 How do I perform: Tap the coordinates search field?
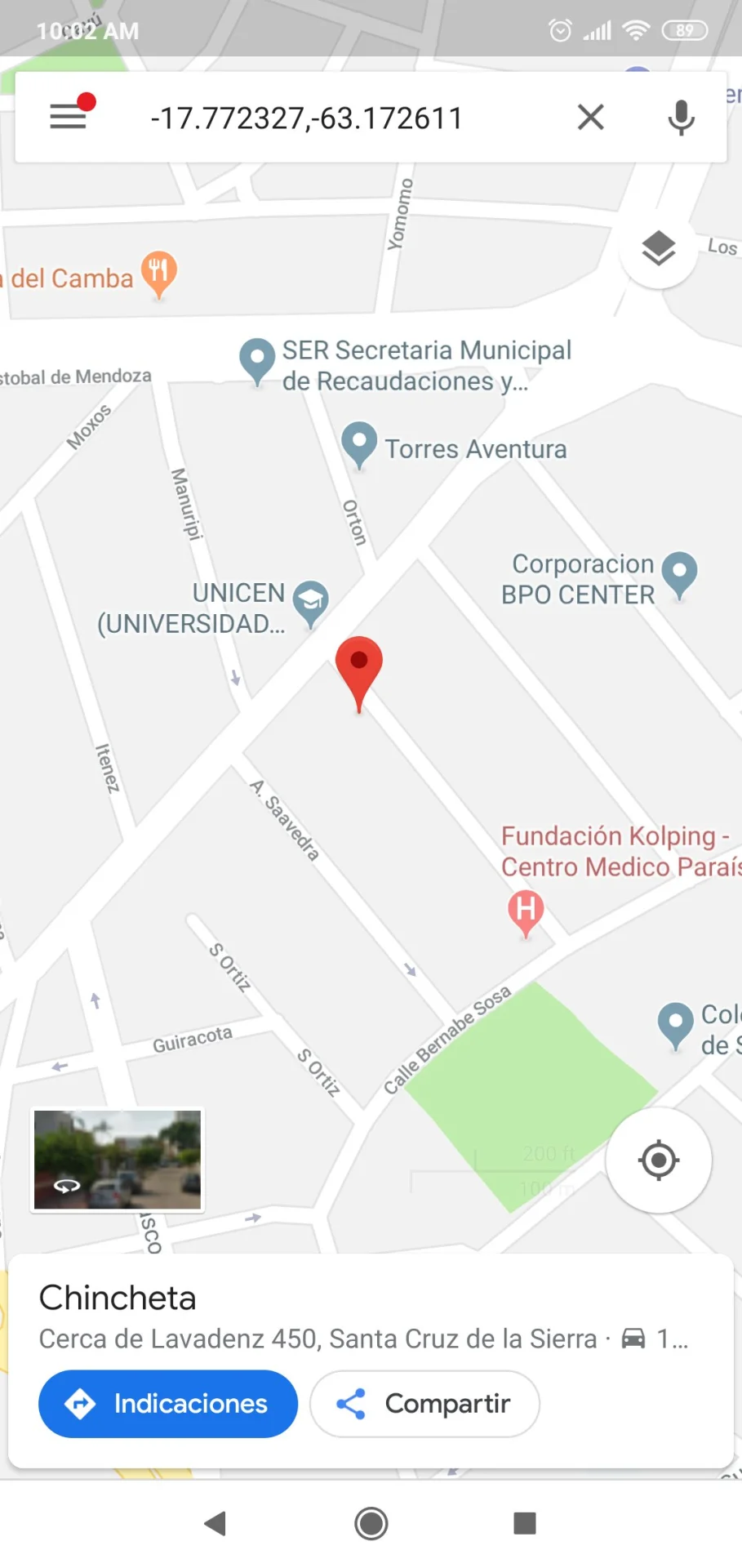click(x=307, y=118)
